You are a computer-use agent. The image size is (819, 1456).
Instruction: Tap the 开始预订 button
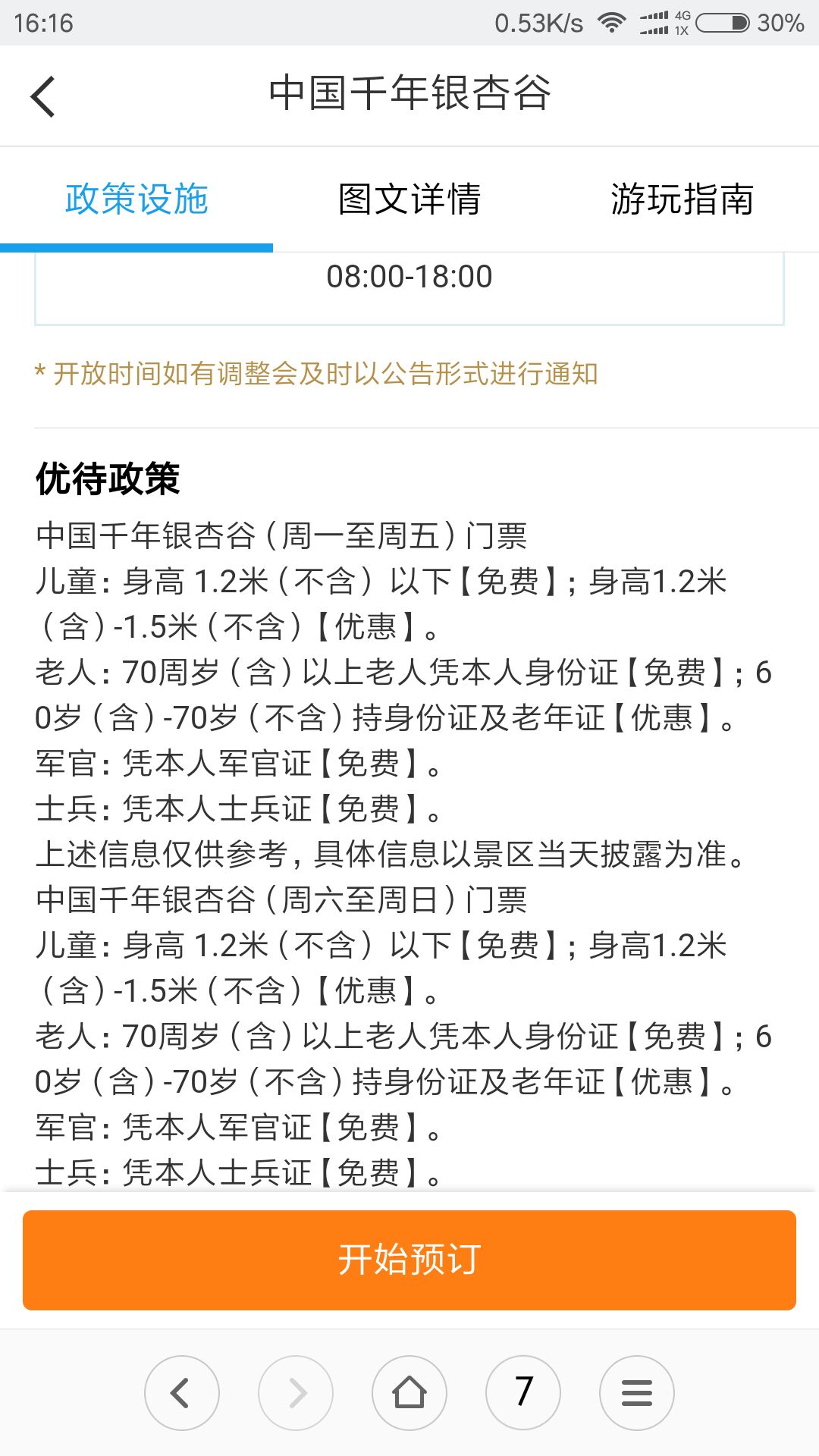[409, 1260]
